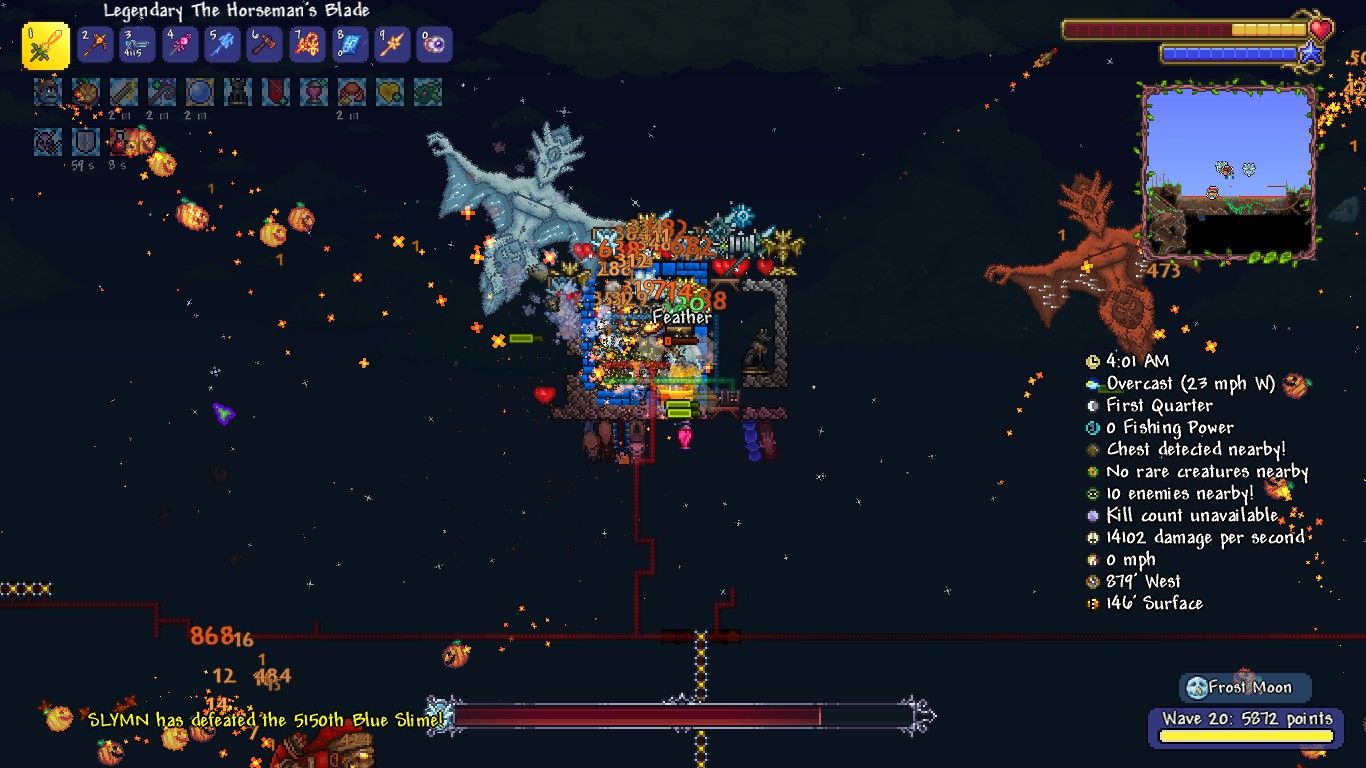
Task: Select hotbar slot 8 blue spell tome
Action: (349, 45)
